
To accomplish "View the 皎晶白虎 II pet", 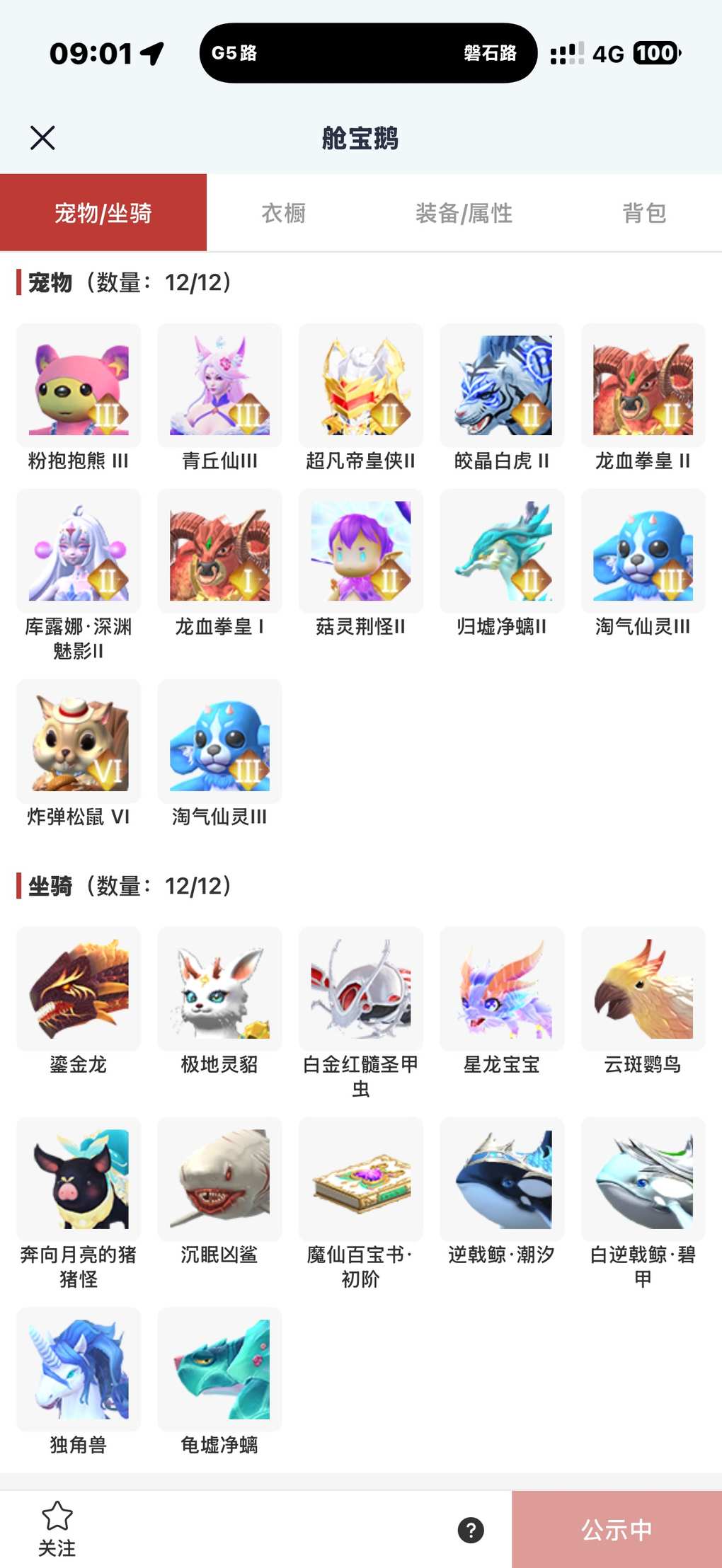I will pos(502,386).
